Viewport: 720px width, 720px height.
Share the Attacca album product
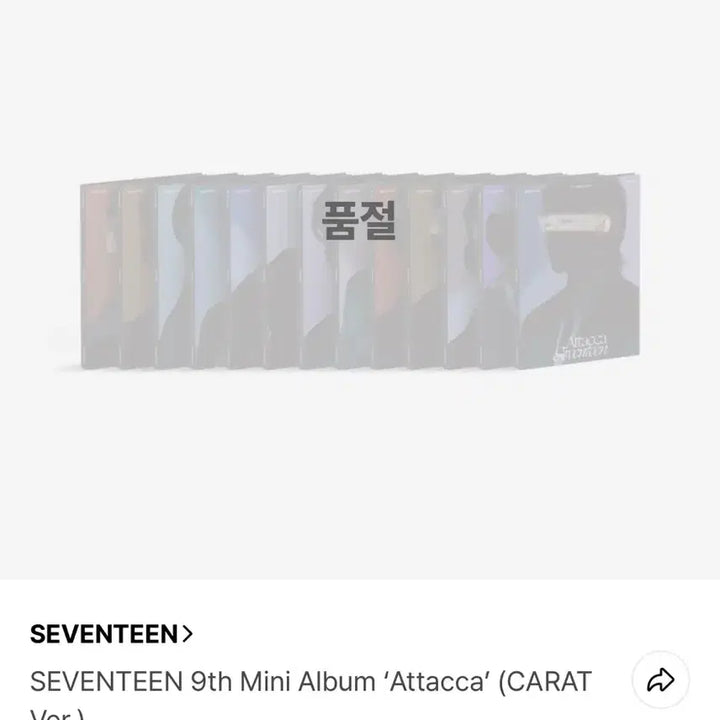tap(660, 682)
